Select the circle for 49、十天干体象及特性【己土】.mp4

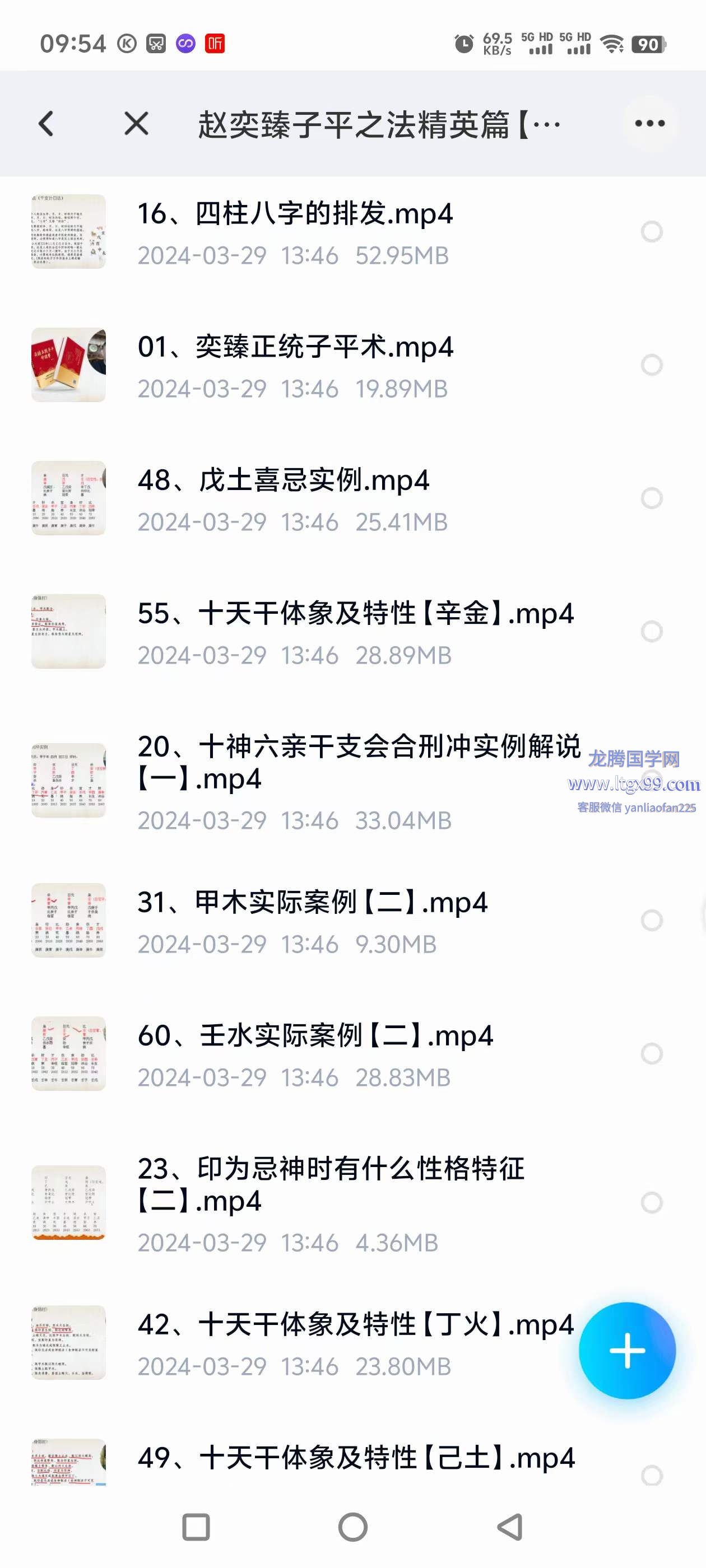click(x=651, y=1475)
